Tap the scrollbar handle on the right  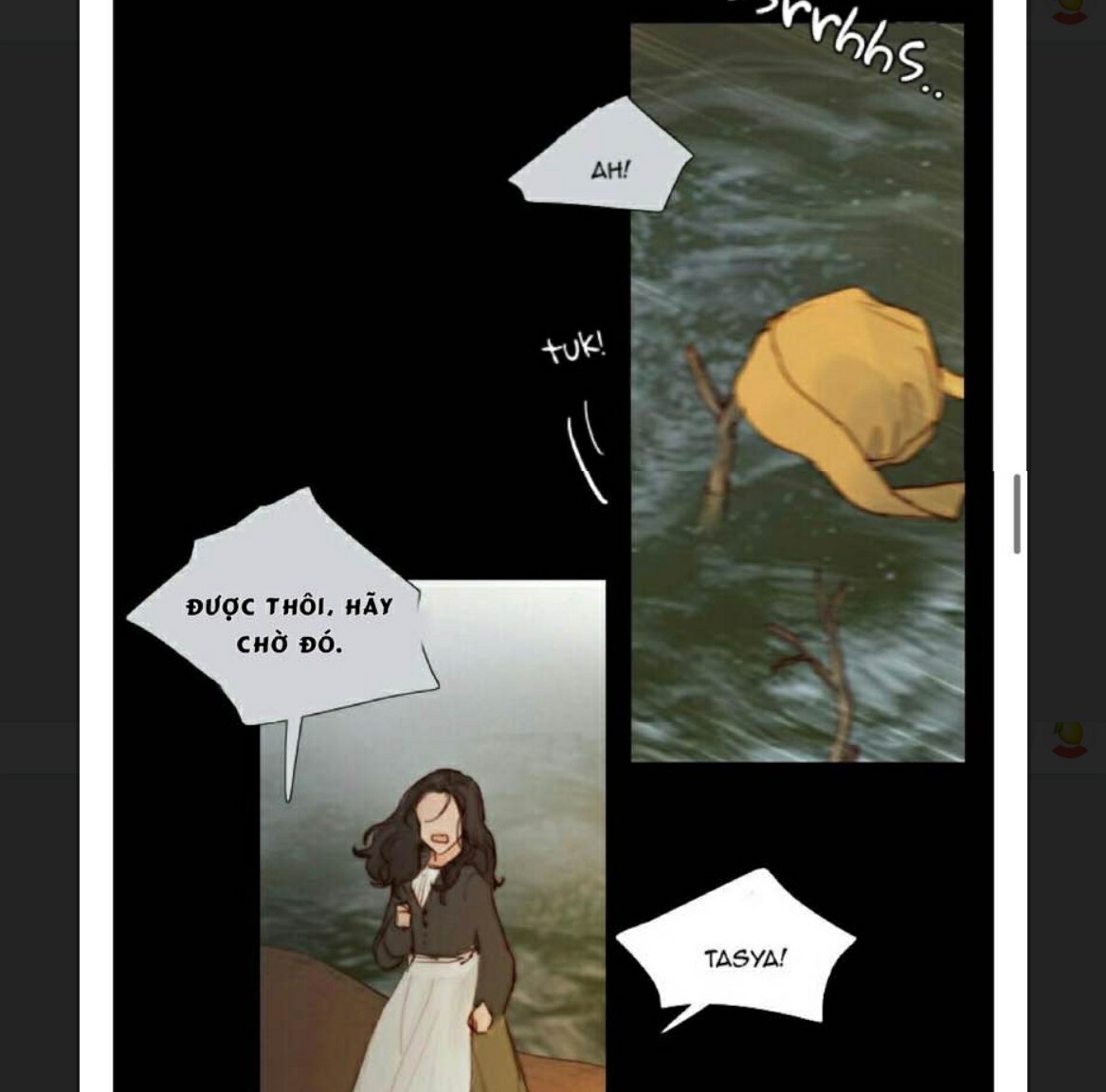coord(1017,515)
